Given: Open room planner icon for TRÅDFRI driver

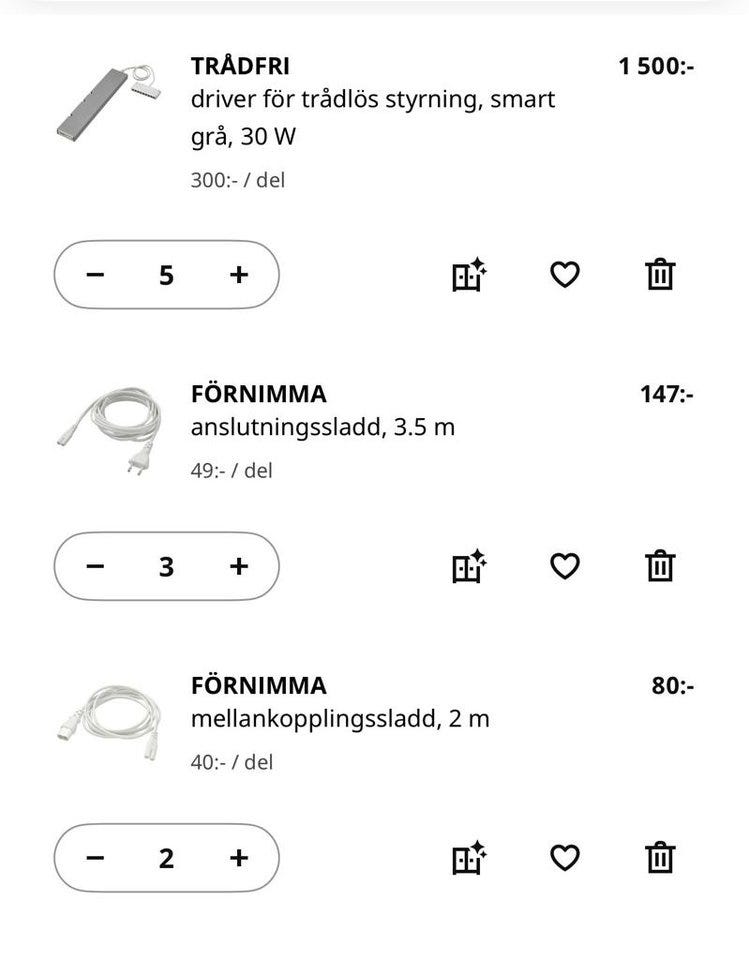Looking at the screenshot, I should pyautogui.click(x=468, y=275).
